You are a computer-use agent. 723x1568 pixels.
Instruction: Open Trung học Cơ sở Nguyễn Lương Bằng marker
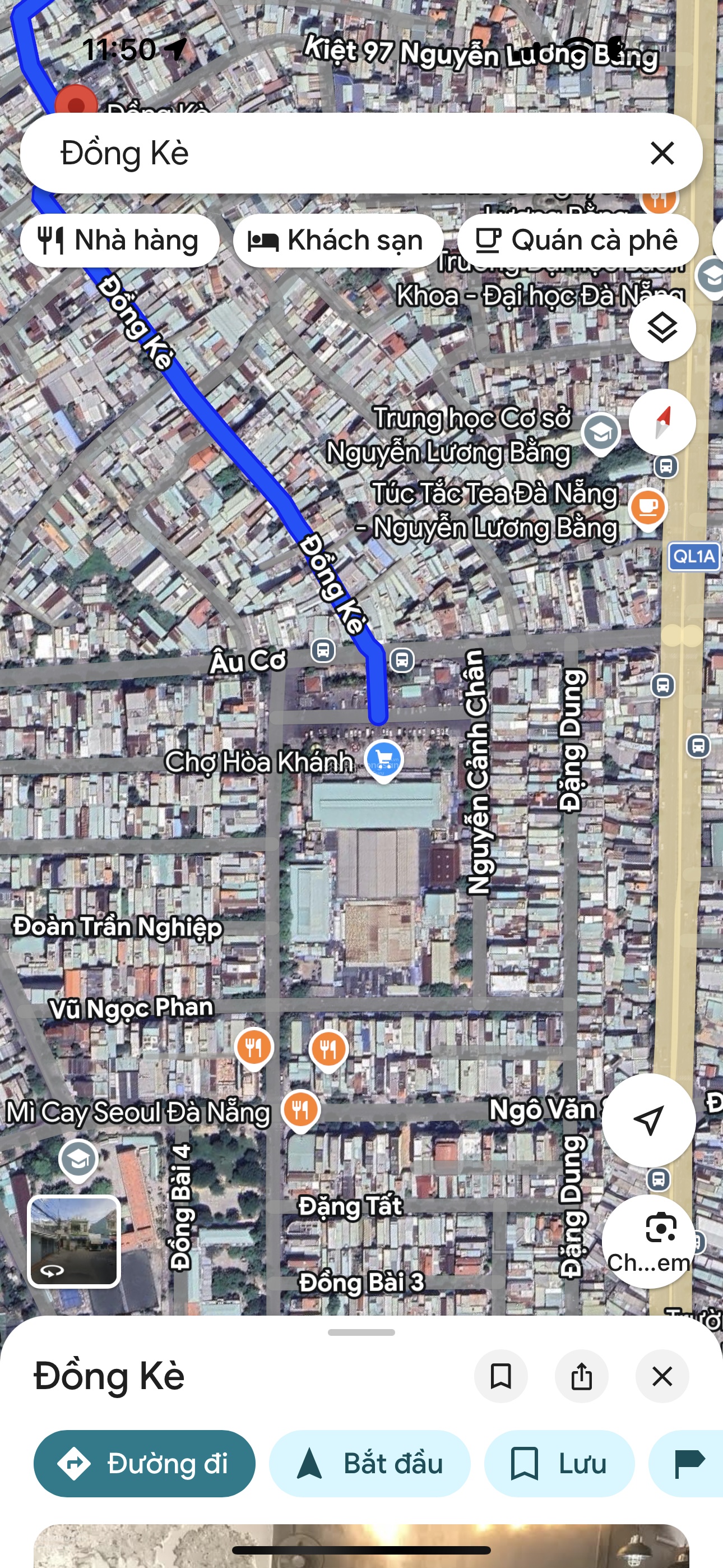click(x=601, y=433)
